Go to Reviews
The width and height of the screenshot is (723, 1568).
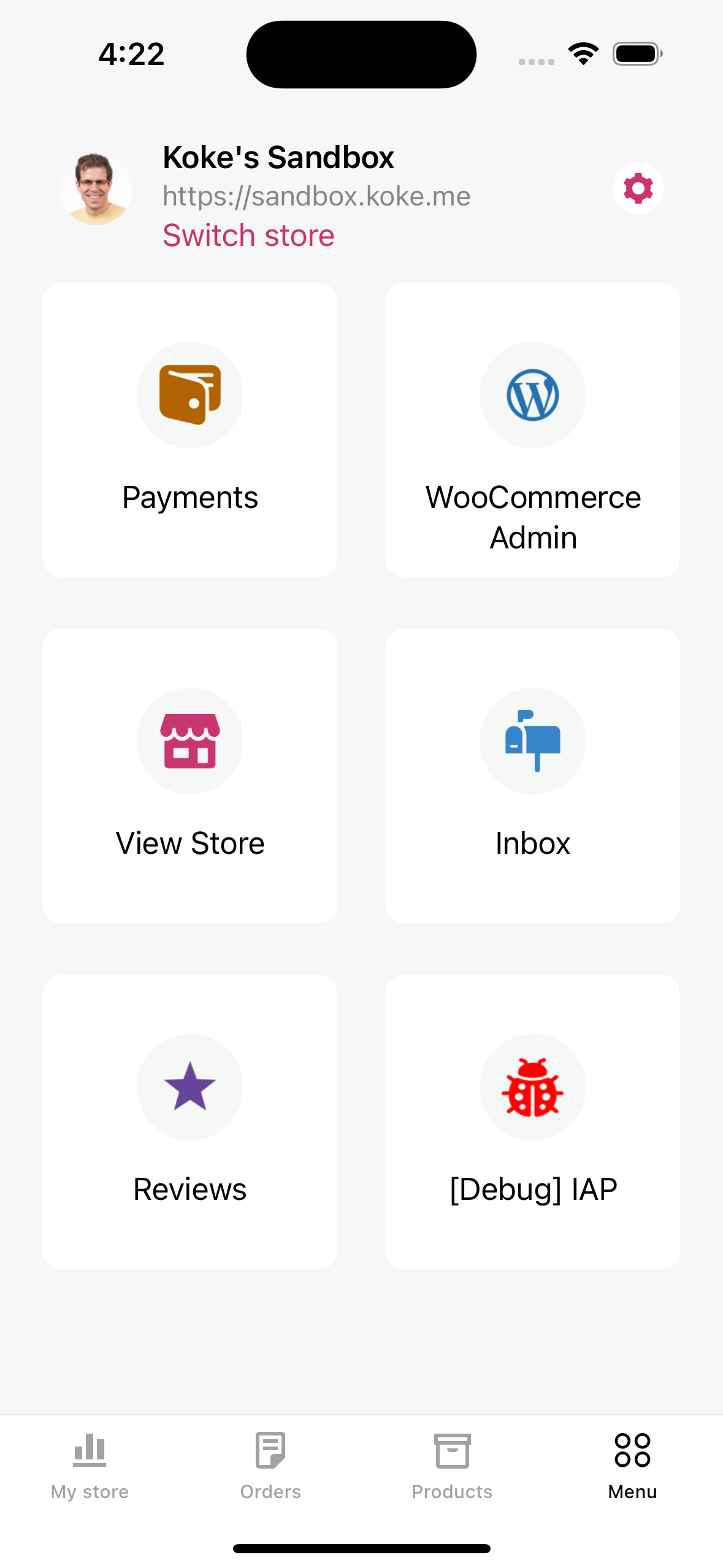tap(190, 1121)
